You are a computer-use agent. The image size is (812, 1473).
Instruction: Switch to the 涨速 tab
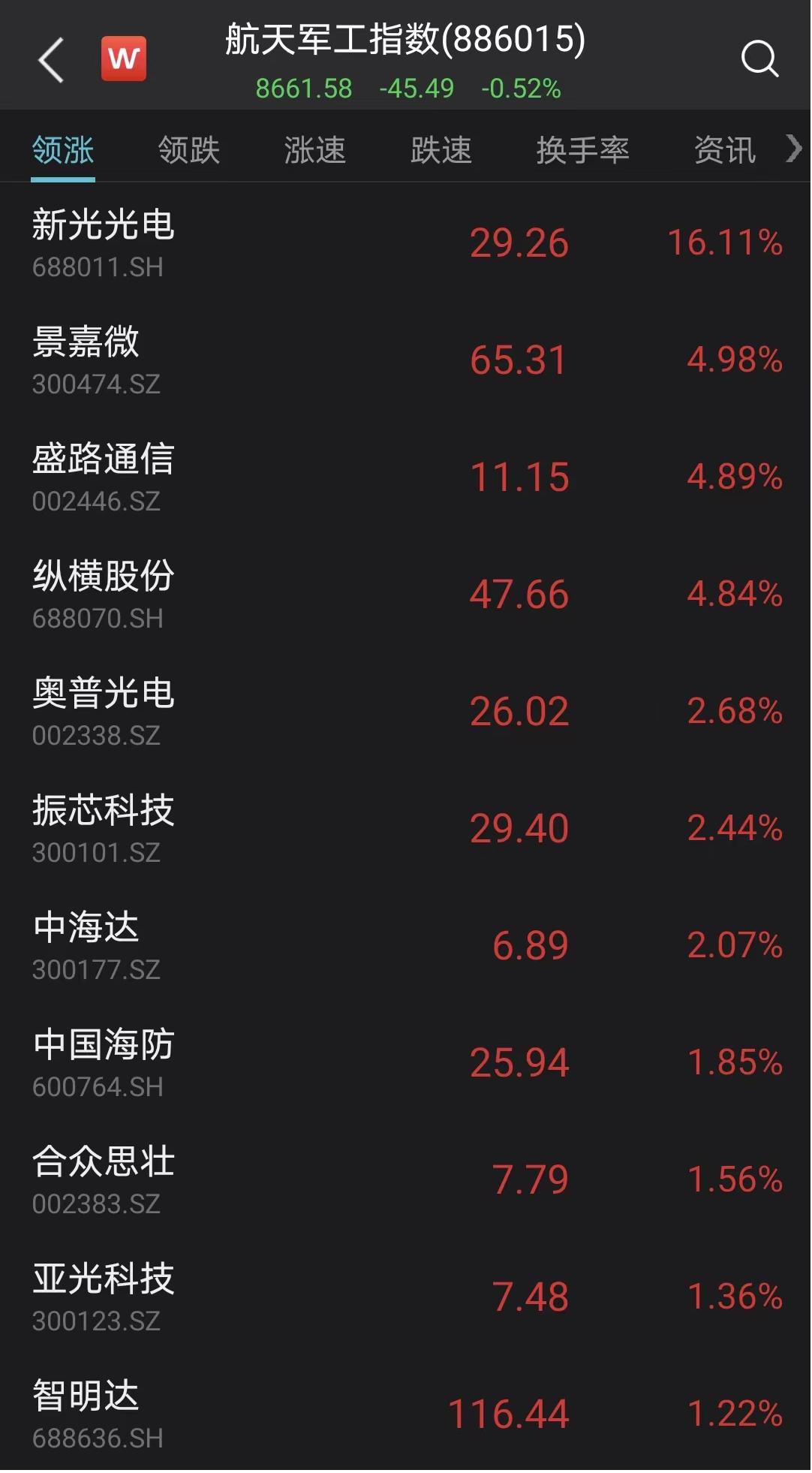coord(315,150)
